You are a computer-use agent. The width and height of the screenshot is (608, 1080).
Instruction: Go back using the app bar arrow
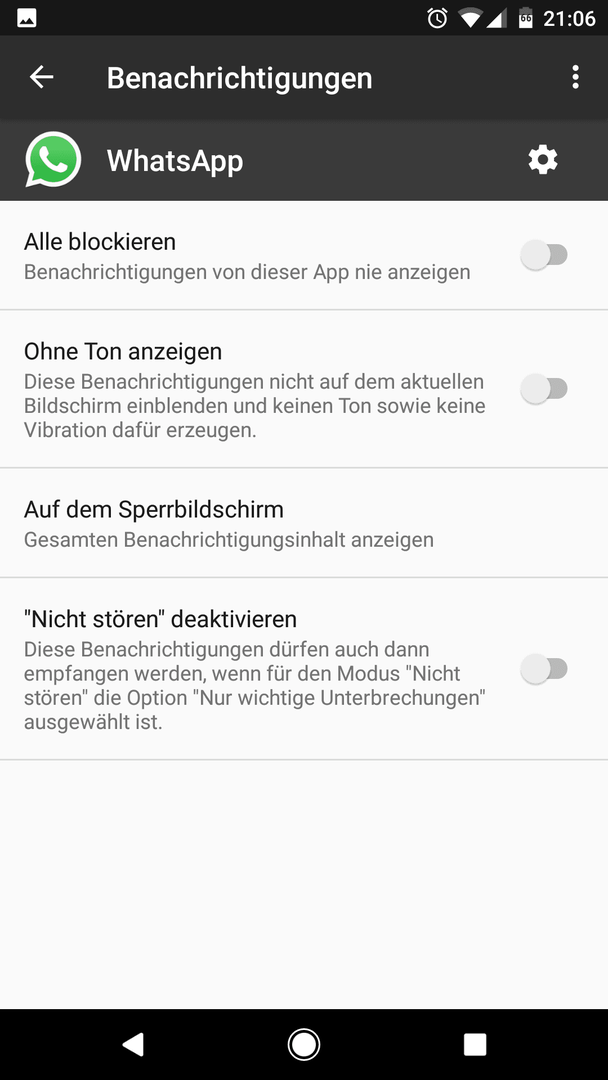(x=41, y=77)
